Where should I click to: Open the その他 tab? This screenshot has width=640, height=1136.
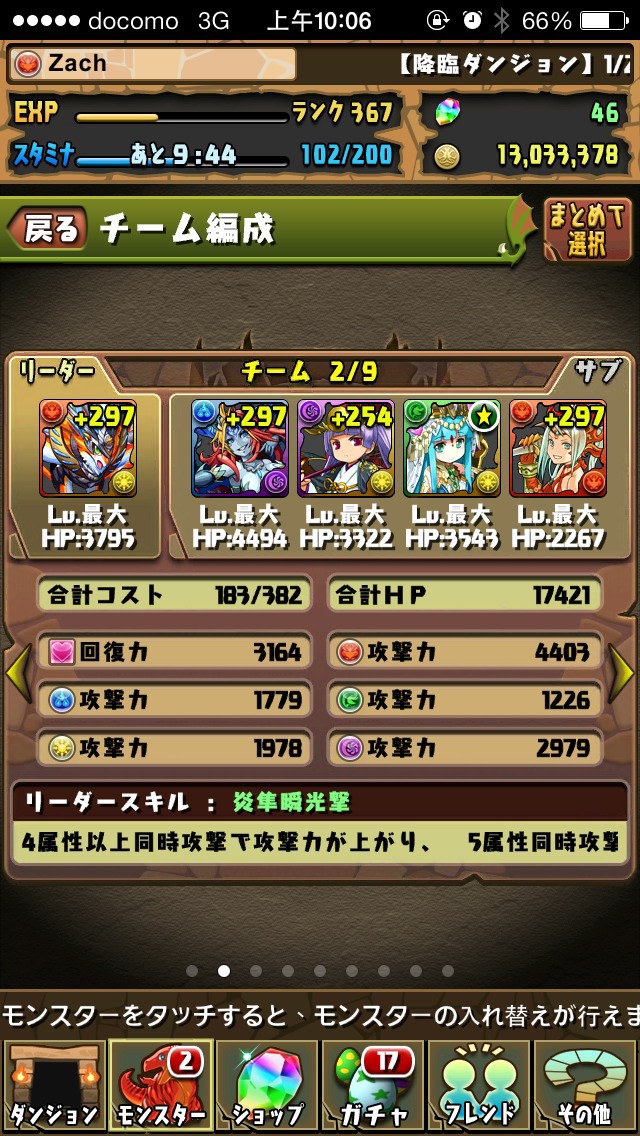point(584,1086)
